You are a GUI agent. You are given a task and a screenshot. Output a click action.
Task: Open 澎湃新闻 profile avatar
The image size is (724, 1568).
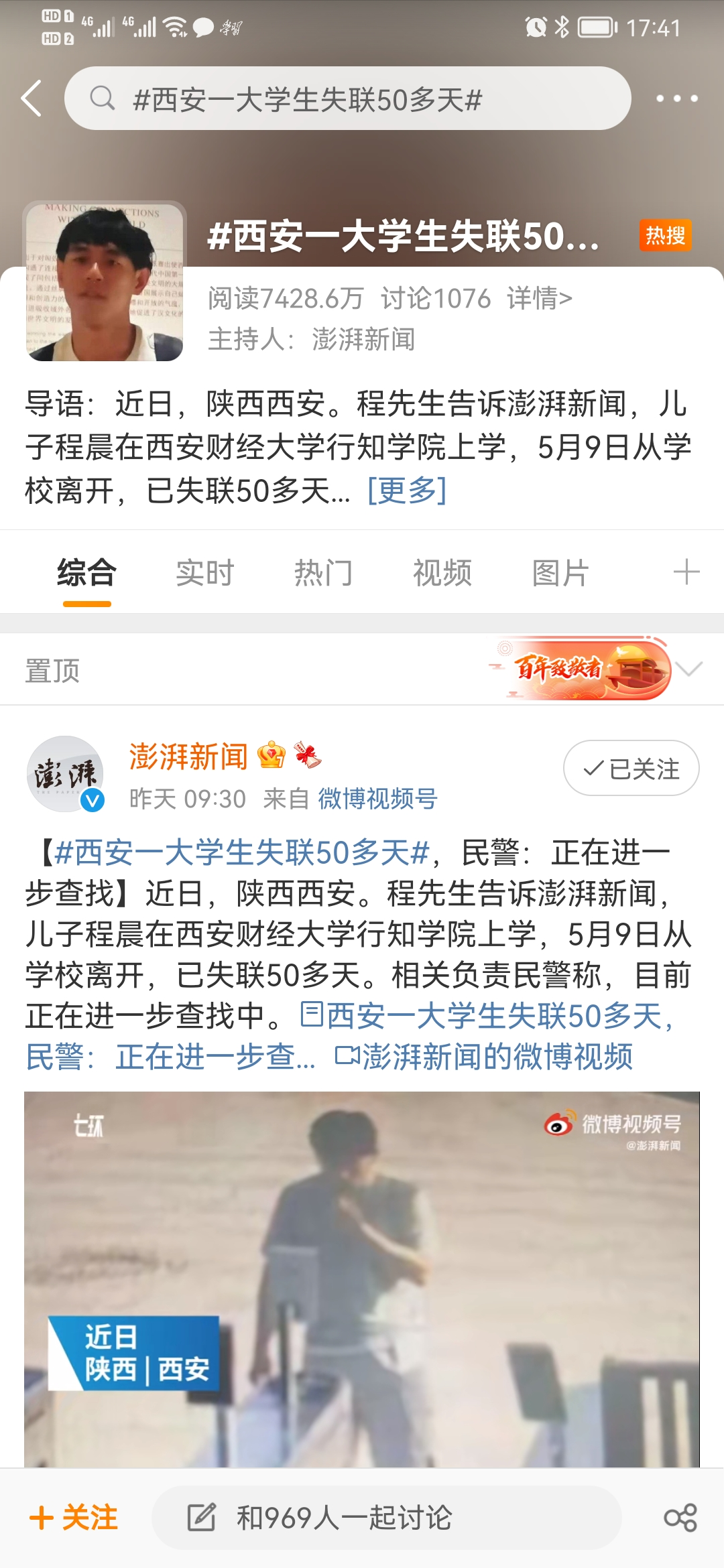65,775
